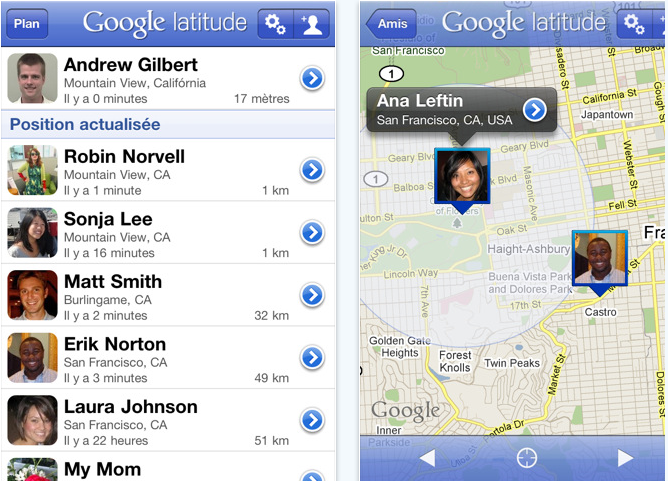Screen dimensions: 668x481
Task: Go to the previous friend on the map
Action: 427,458
